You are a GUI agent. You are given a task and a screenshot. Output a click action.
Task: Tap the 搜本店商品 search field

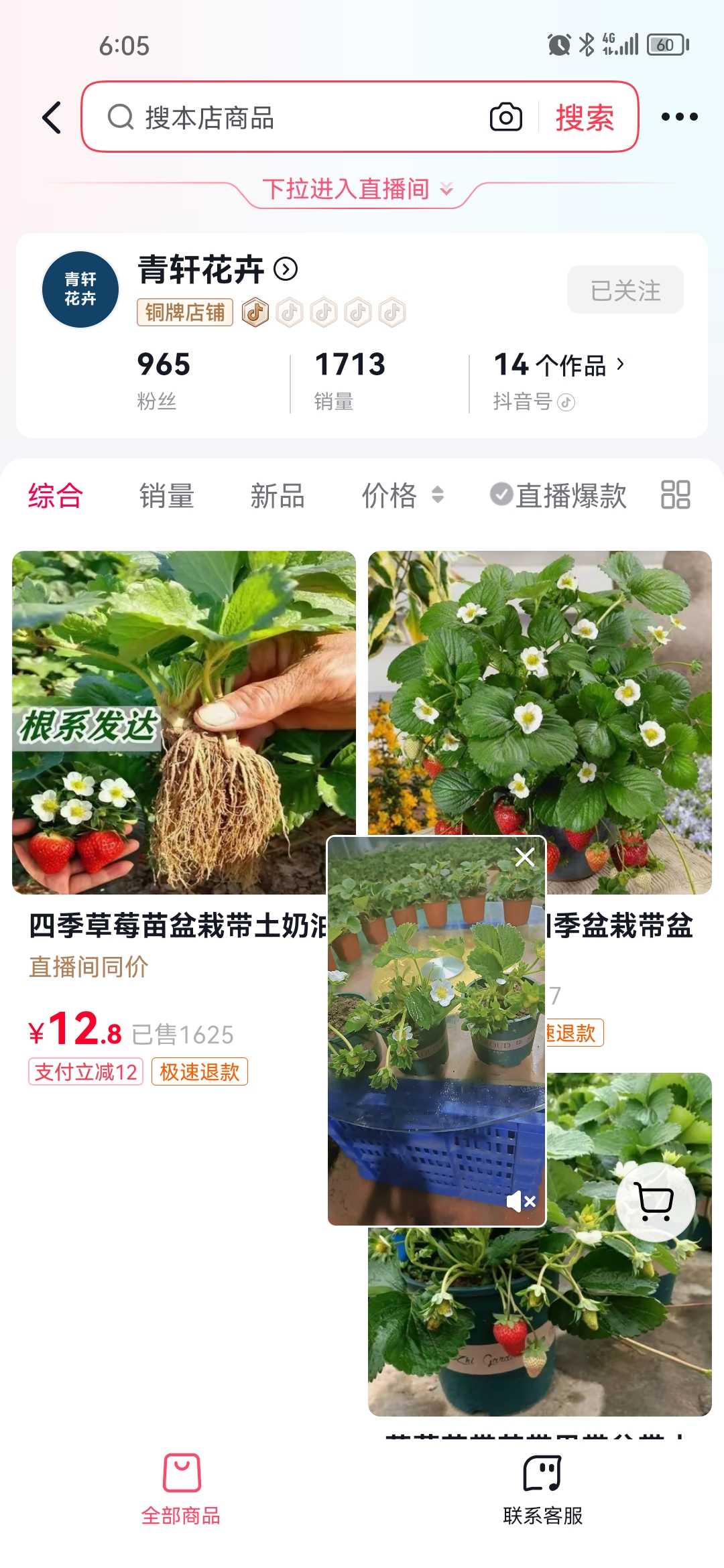295,117
